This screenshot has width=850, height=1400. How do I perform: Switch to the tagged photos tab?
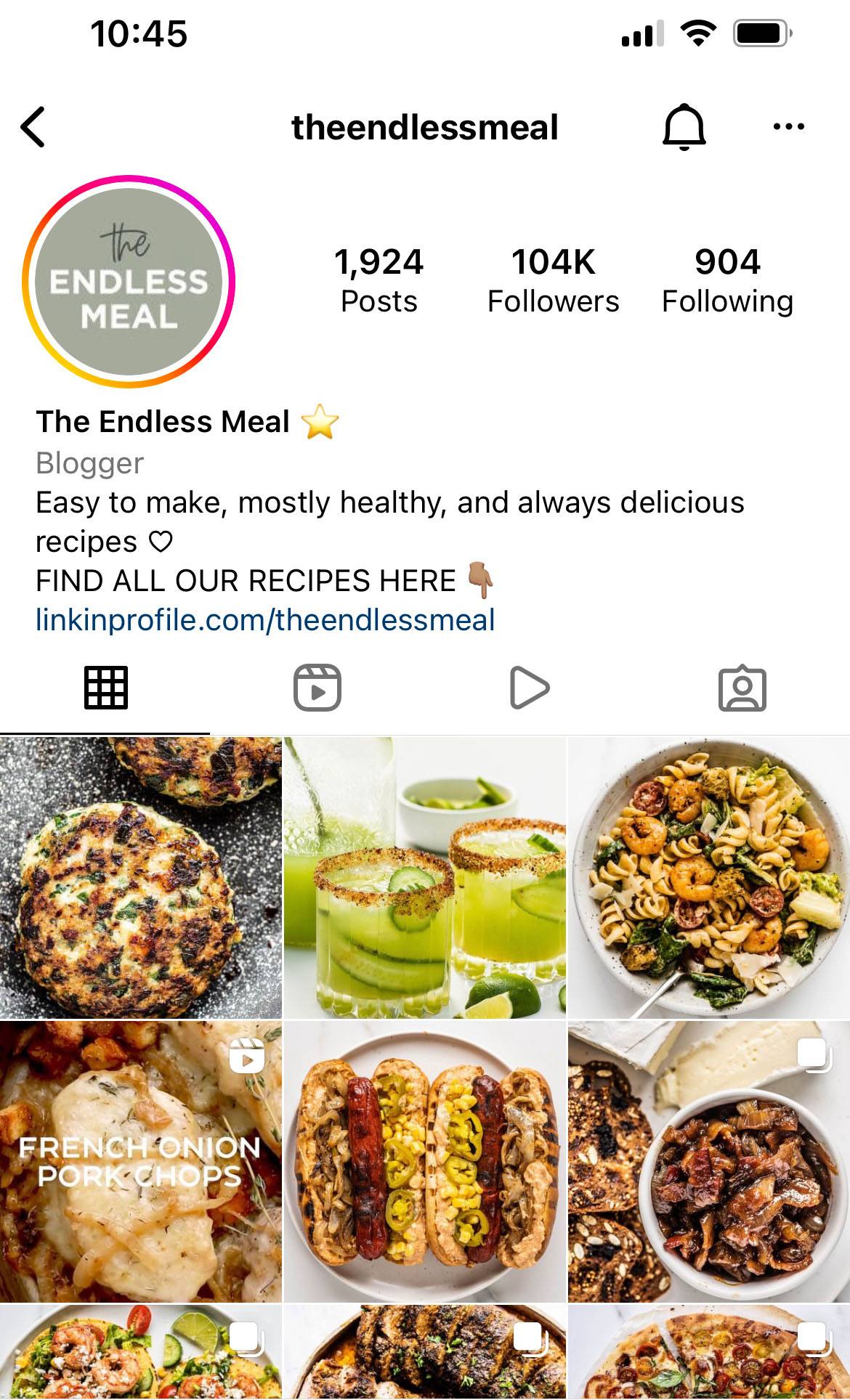coord(742,687)
